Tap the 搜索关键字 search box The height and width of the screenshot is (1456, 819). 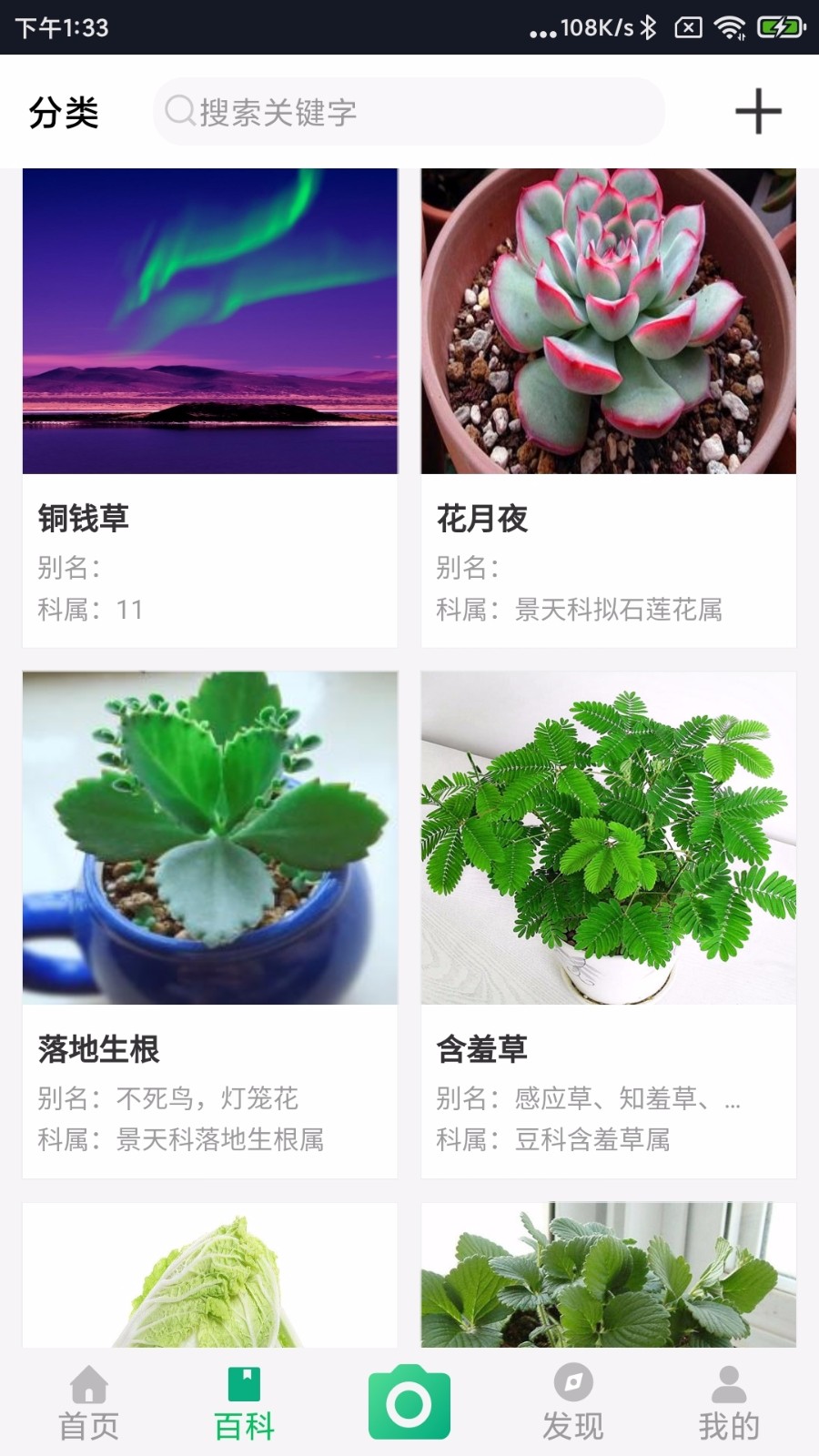point(409,112)
